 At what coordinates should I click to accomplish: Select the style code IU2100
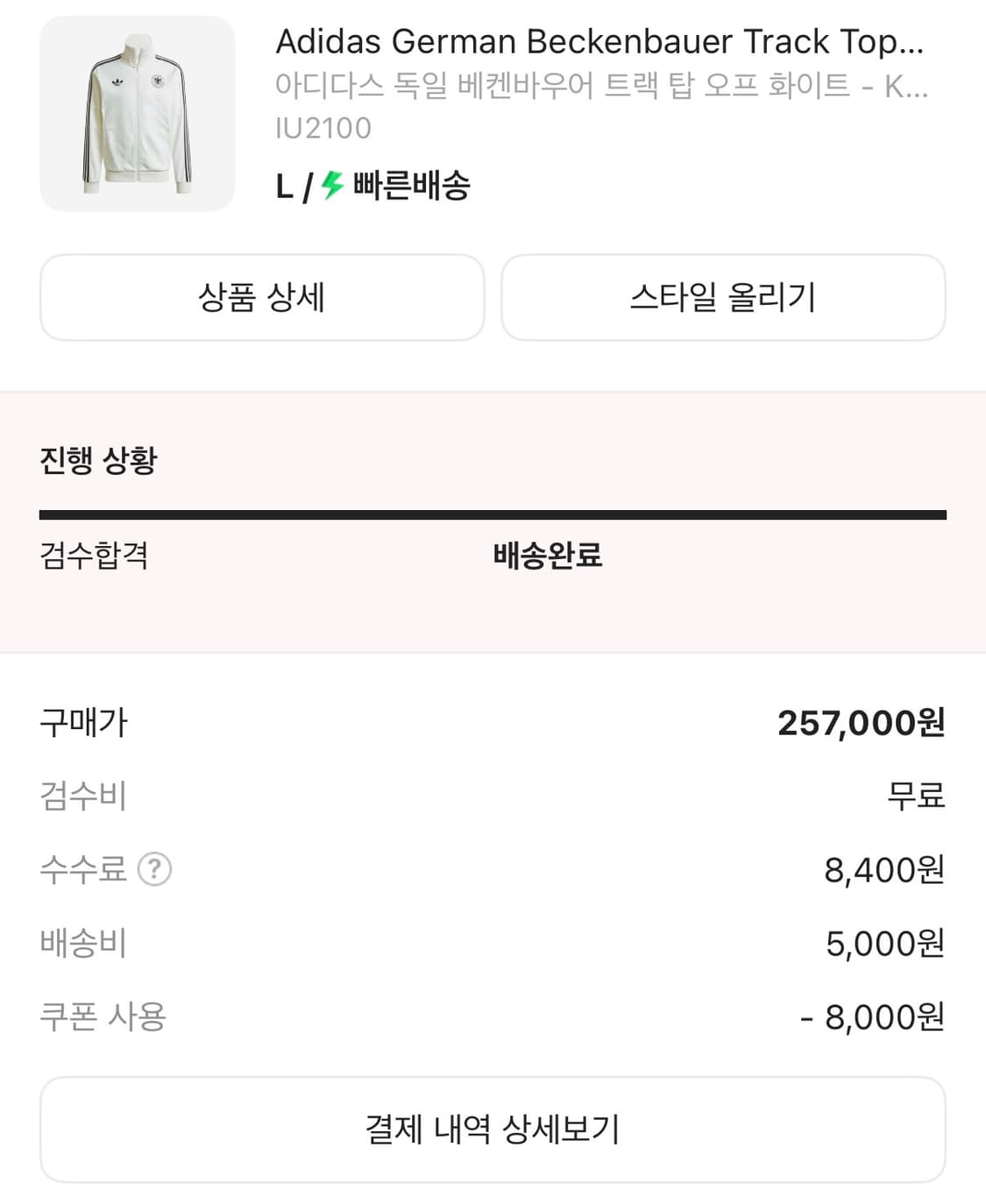click(324, 128)
